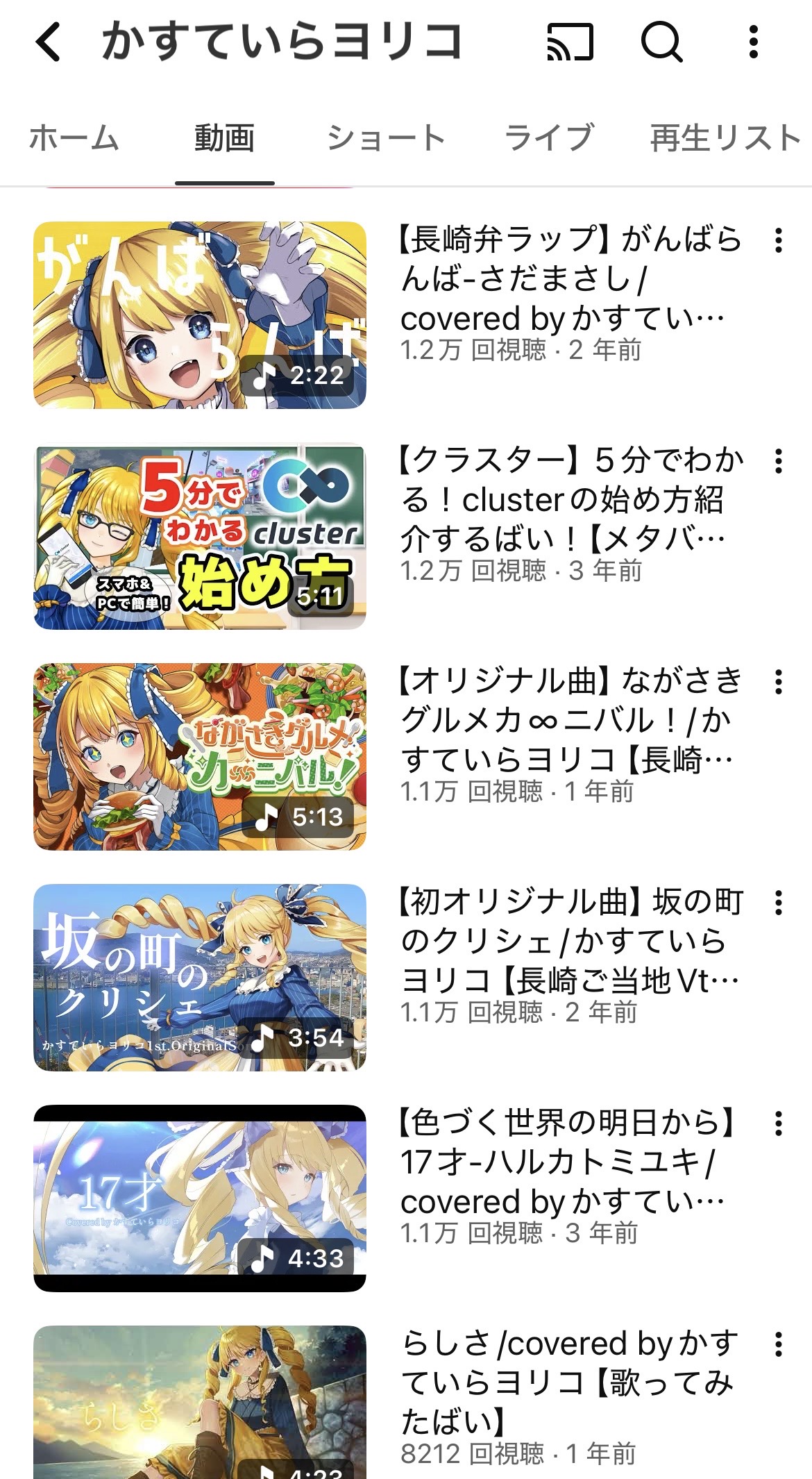Viewport: 812px width, 1479px height.
Task: Play the らしさ cover video
Action: coord(200,1403)
